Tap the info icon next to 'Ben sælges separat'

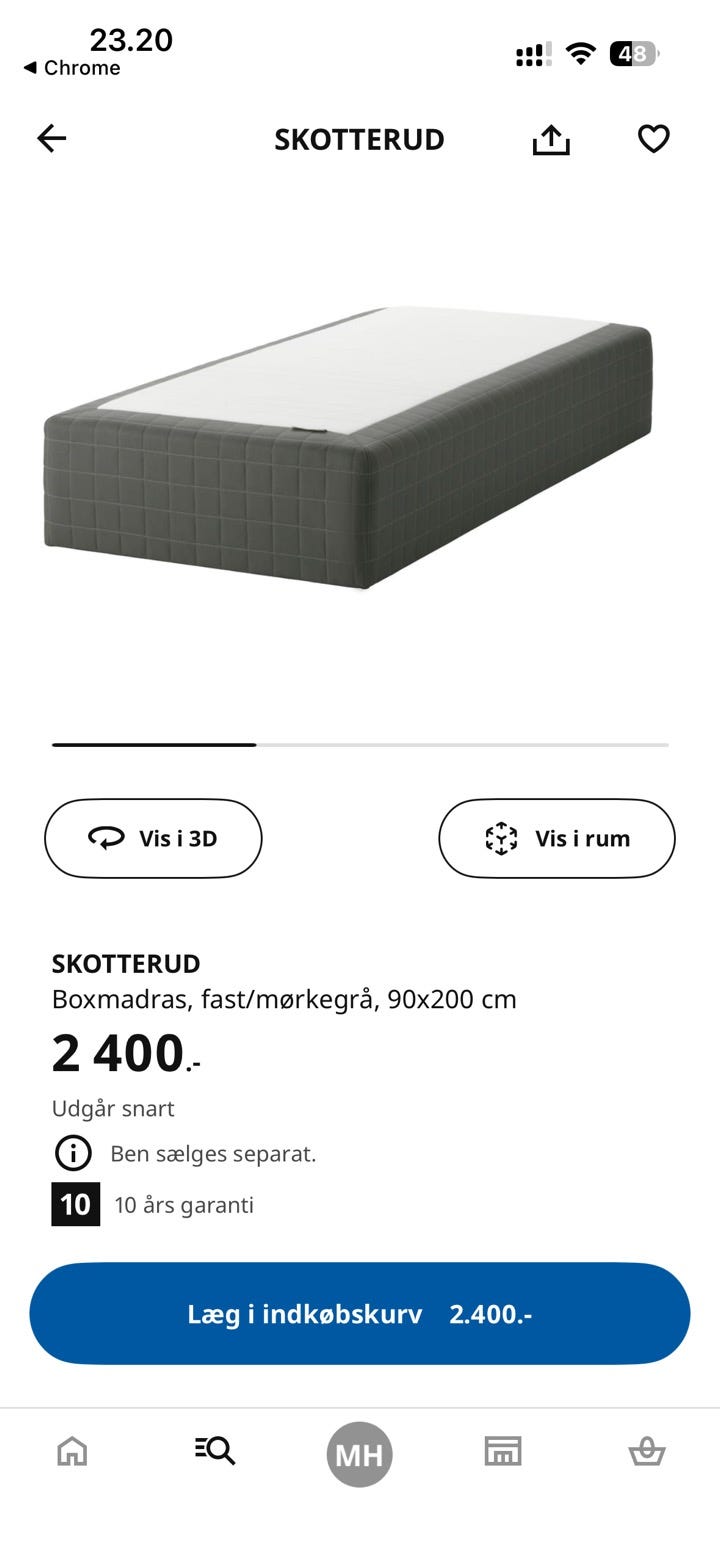73,1153
